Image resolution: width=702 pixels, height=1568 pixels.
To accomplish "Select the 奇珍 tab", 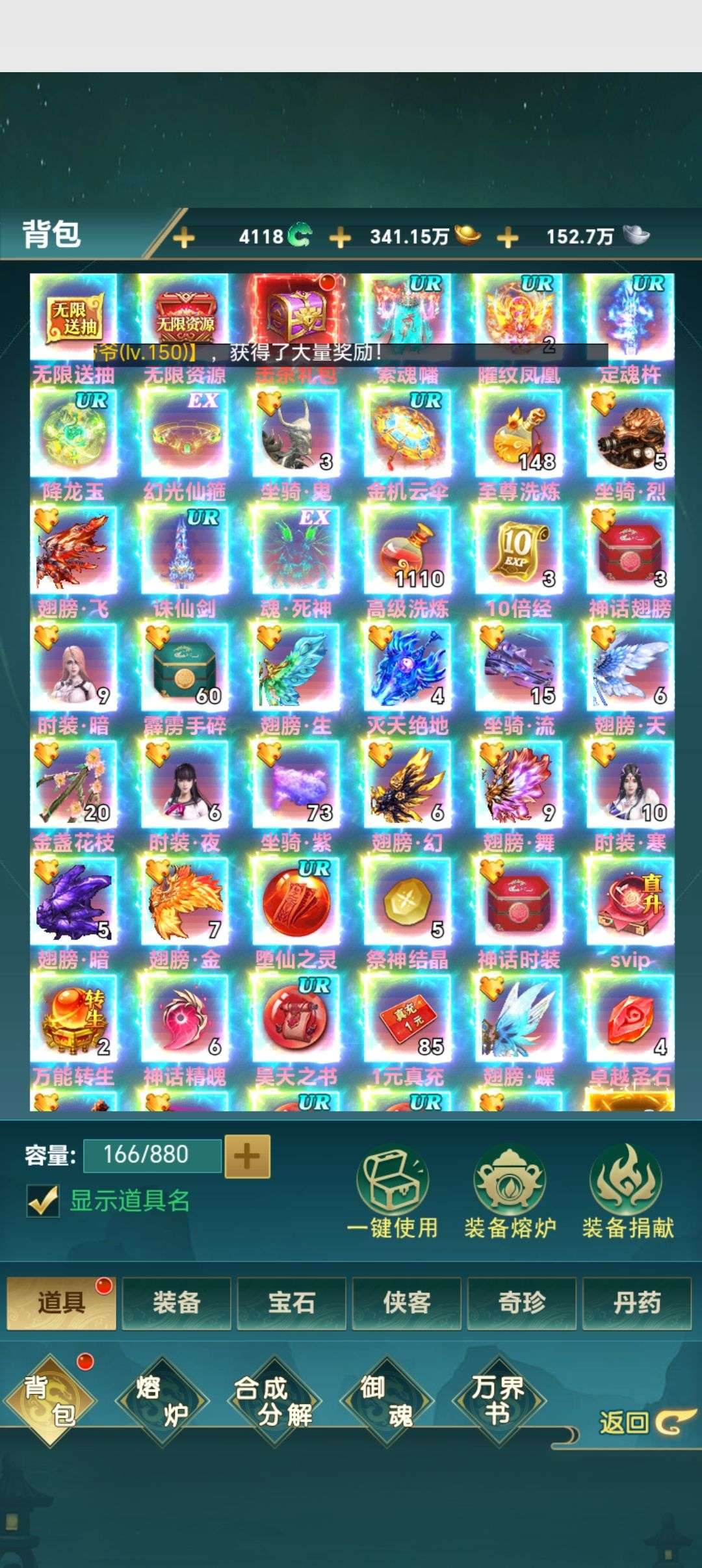I will point(521,1303).
